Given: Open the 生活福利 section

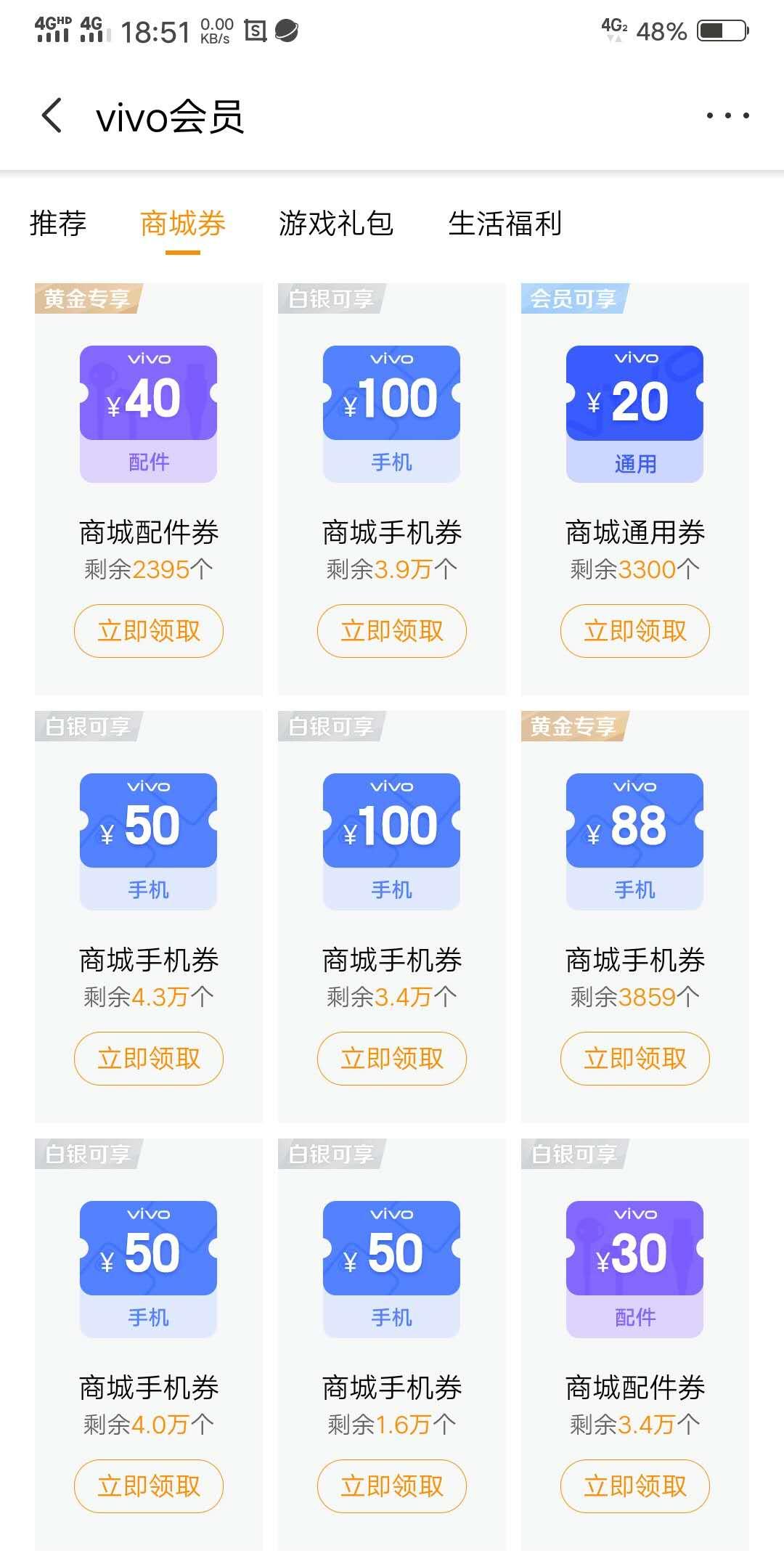Looking at the screenshot, I should click(505, 224).
